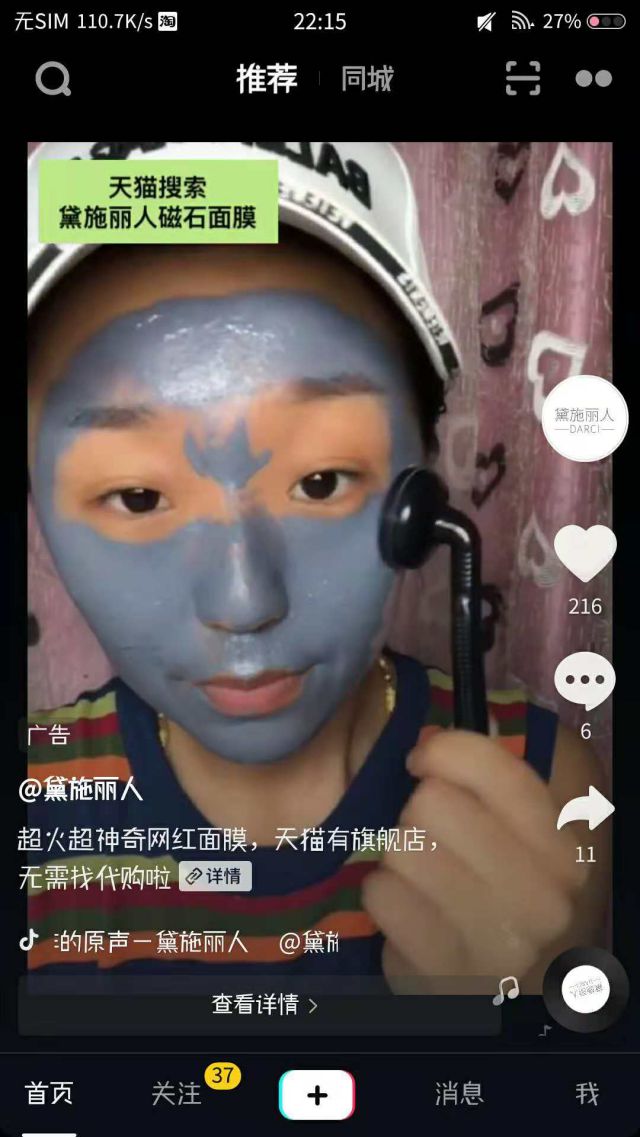Tap the original sound track text
The image size is (640, 1137).
150,941
